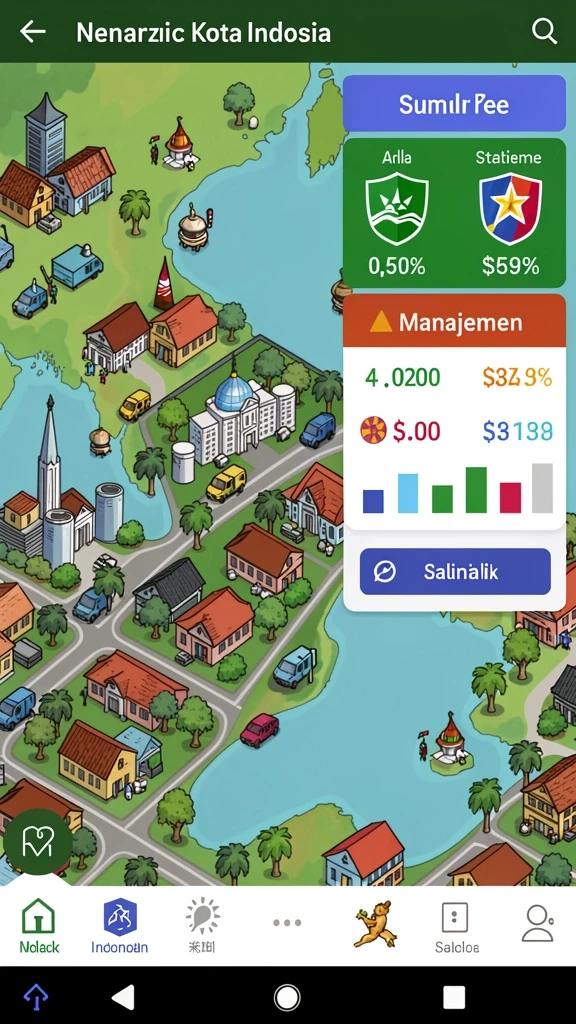This screenshot has height=1024, width=576.
Task: Tap the round green floating map button
Action: point(38,842)
